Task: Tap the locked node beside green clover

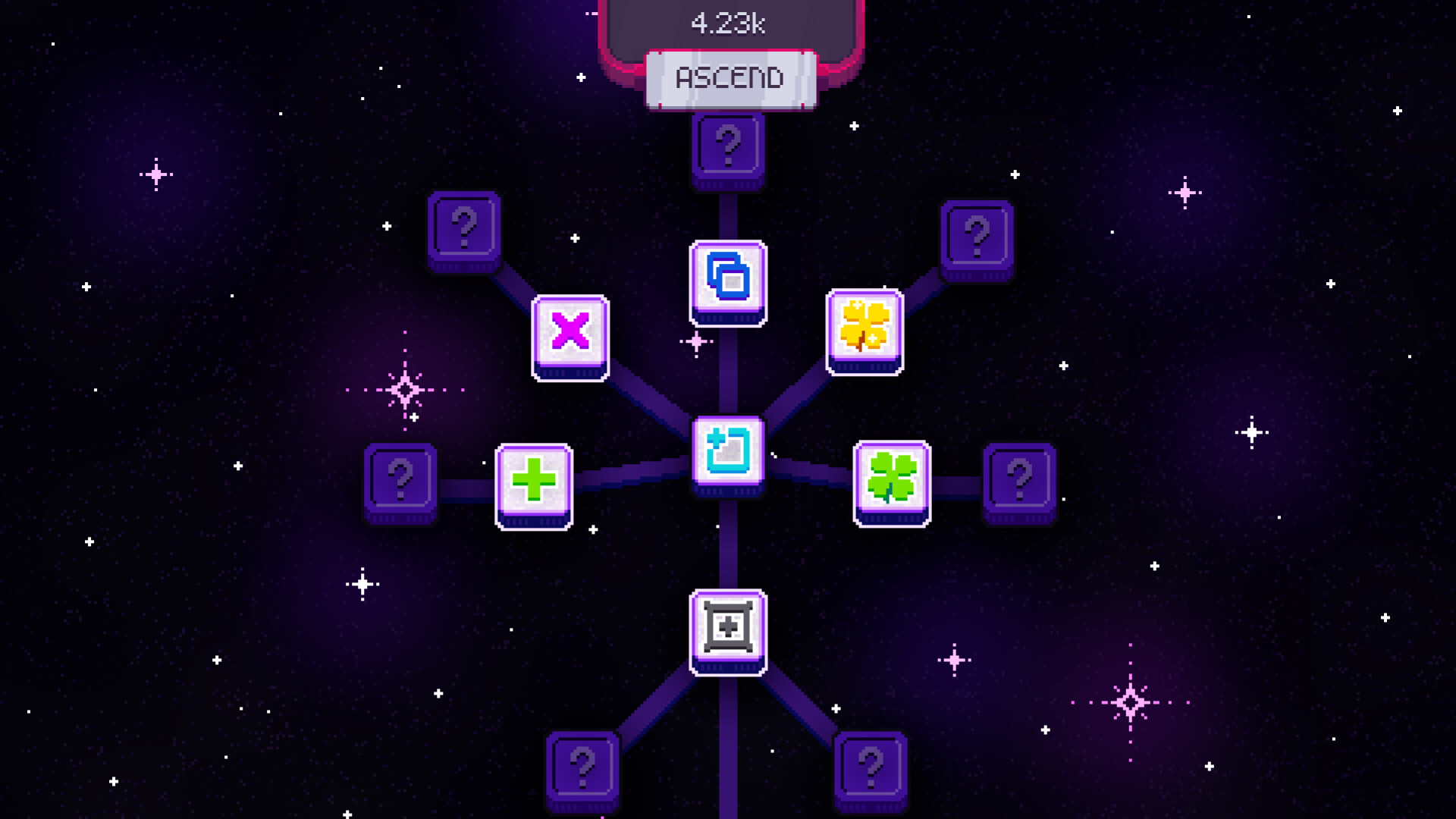Action: point(1019,479)
